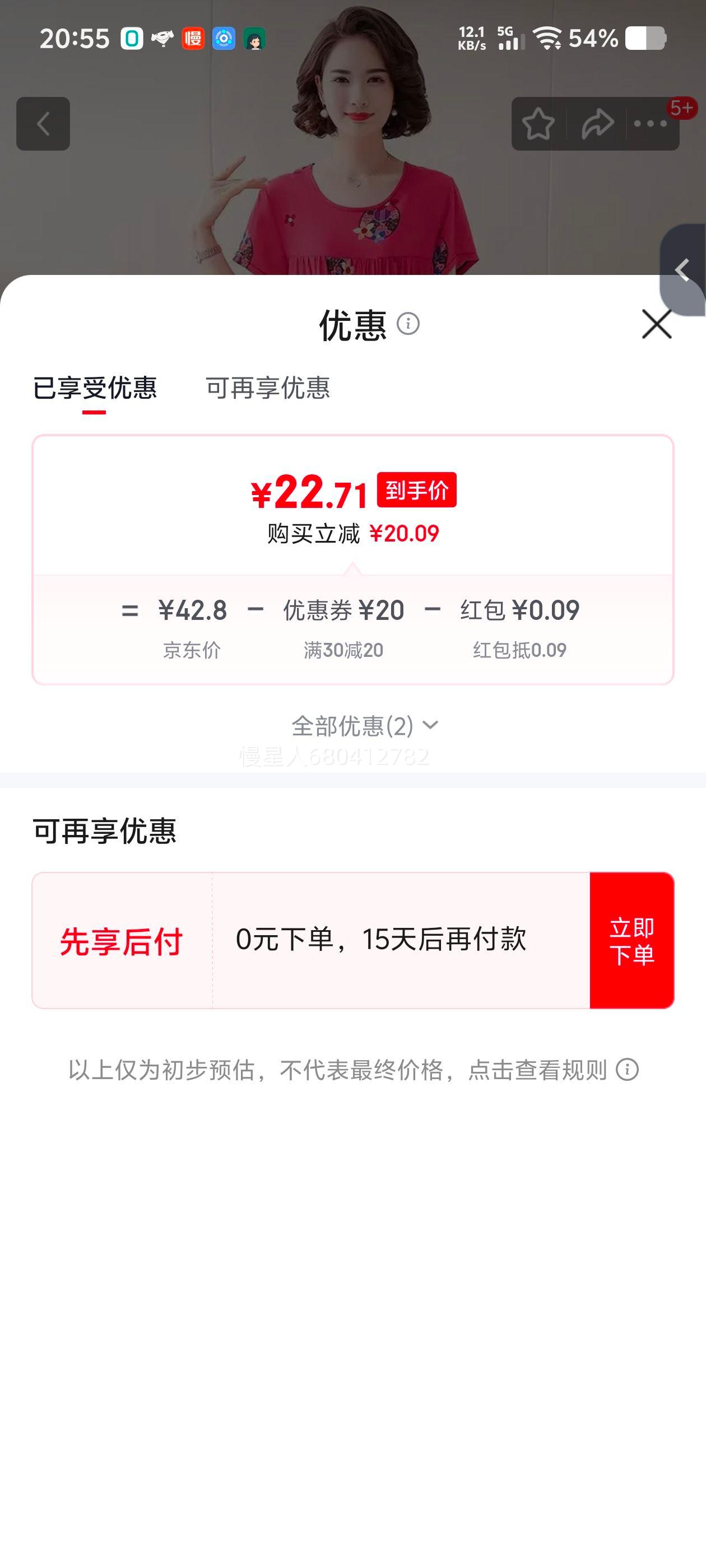
Task: Tap the back arrow on product image
Action: pyautogui.click(x=43, y=124)
